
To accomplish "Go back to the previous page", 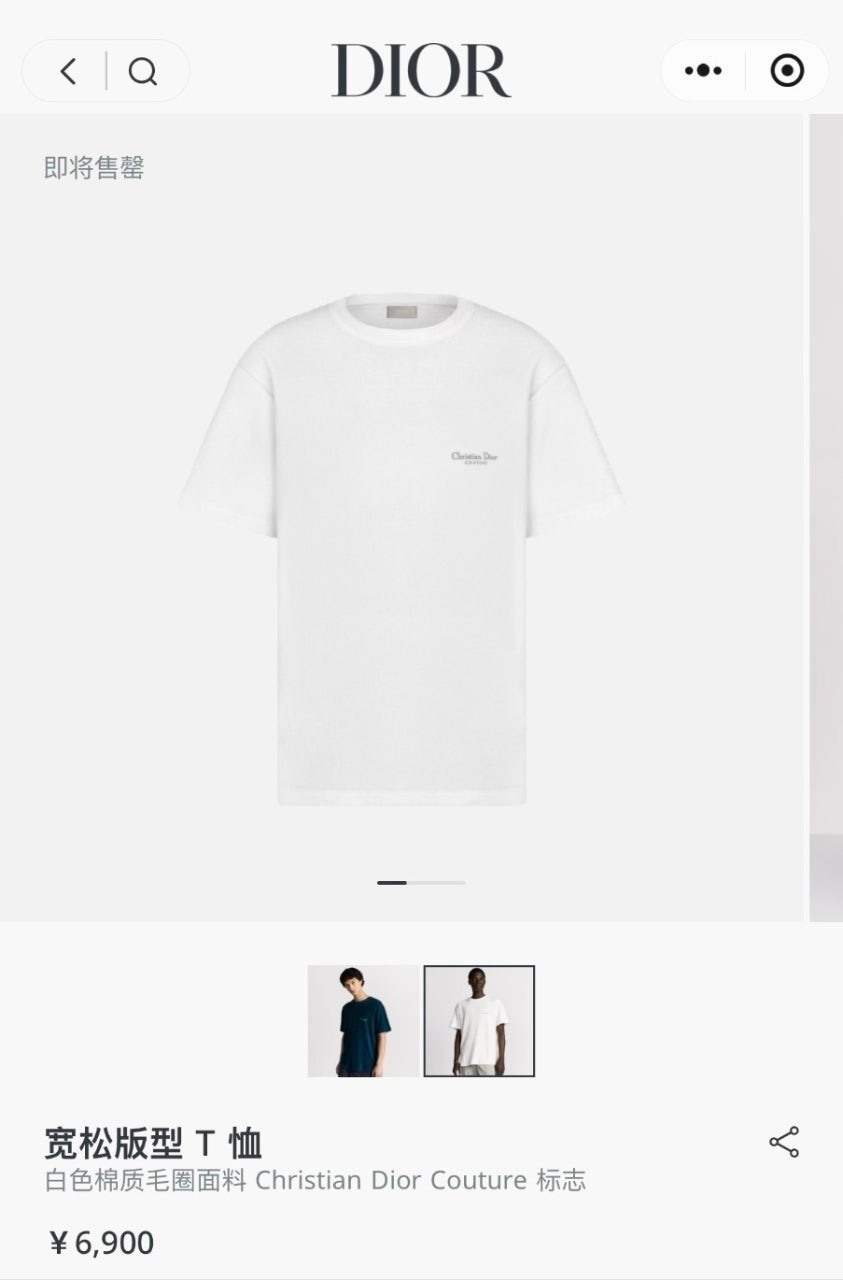I will click(68, 71).
